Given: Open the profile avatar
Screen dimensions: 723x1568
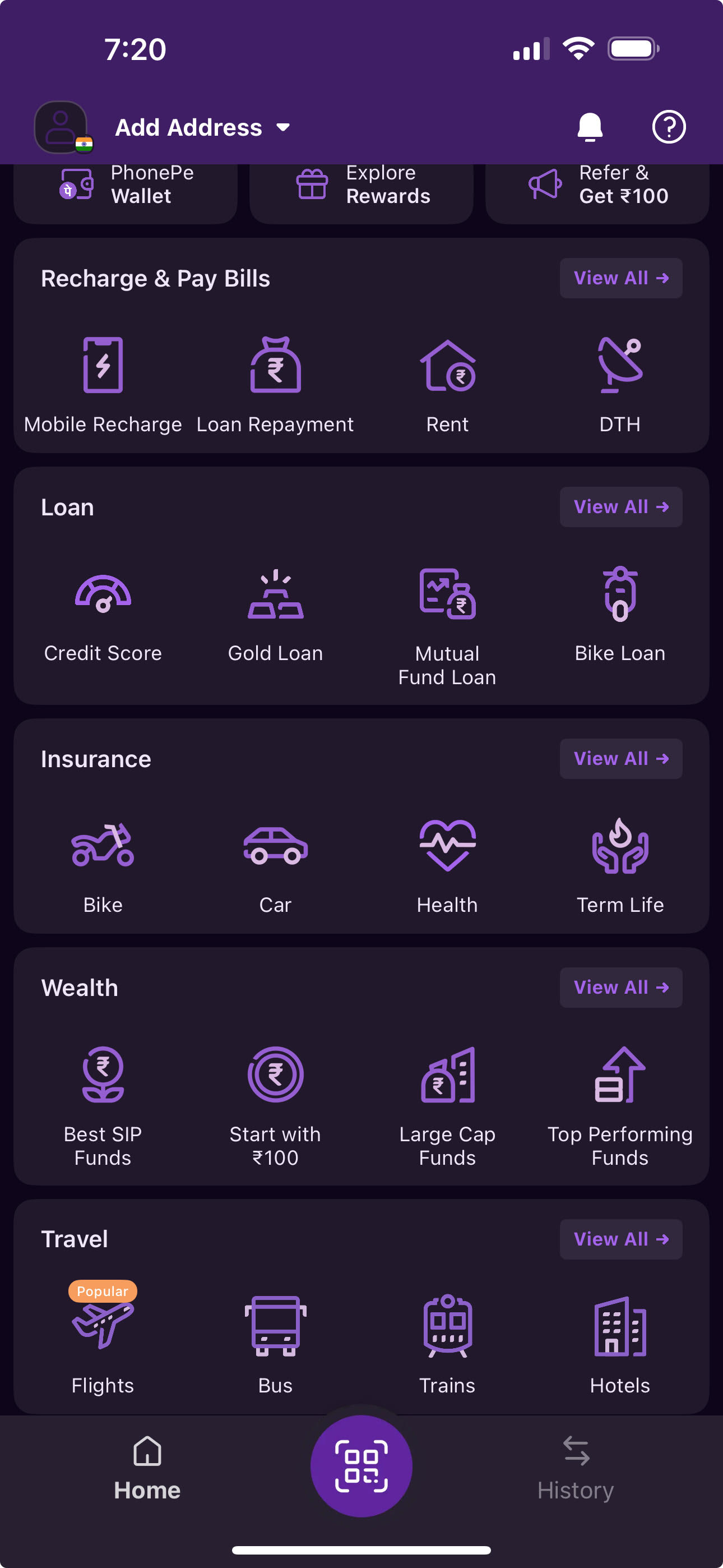Looking at the screenshot, I should tap(62, 127).
